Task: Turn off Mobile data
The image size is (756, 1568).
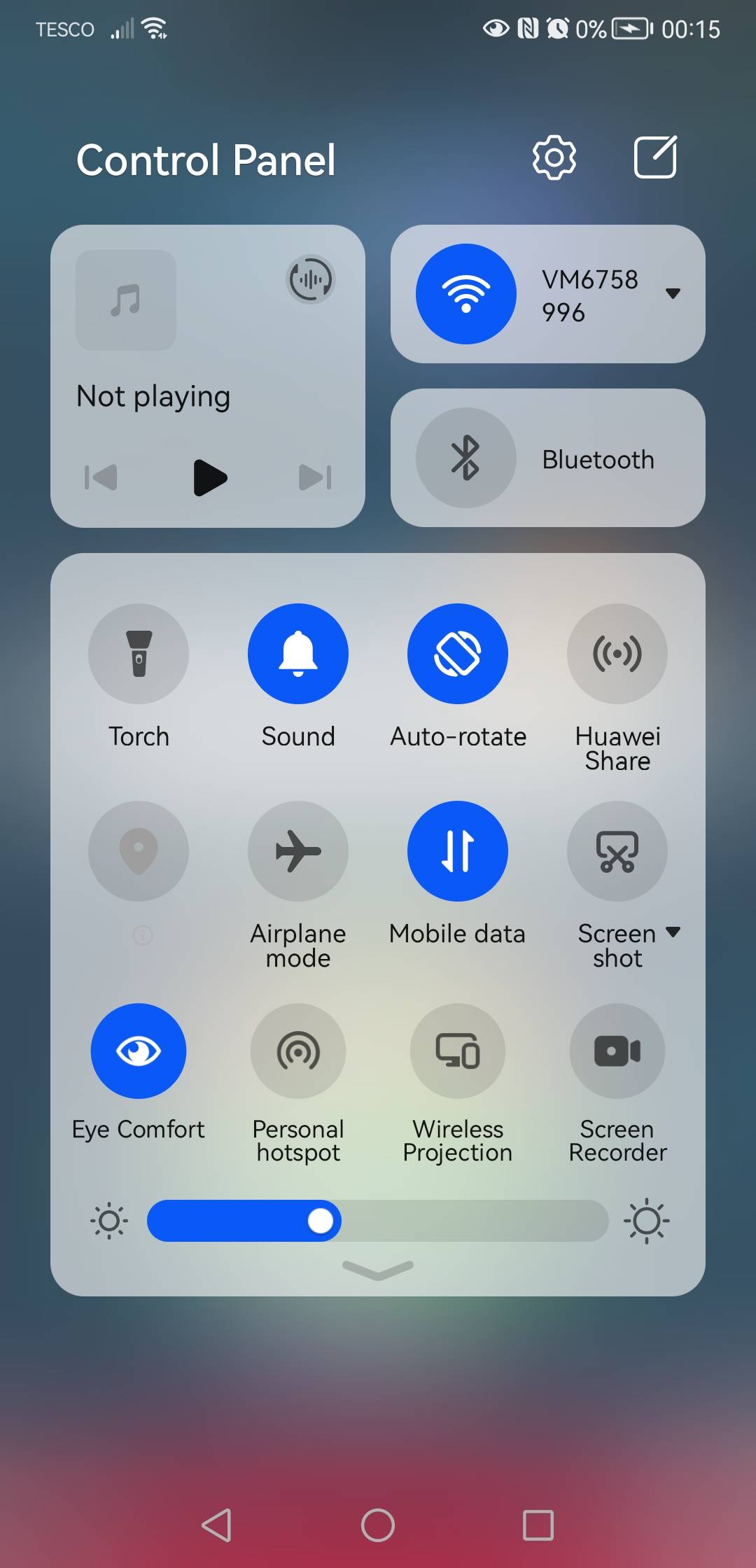Action: coord(458,851)
